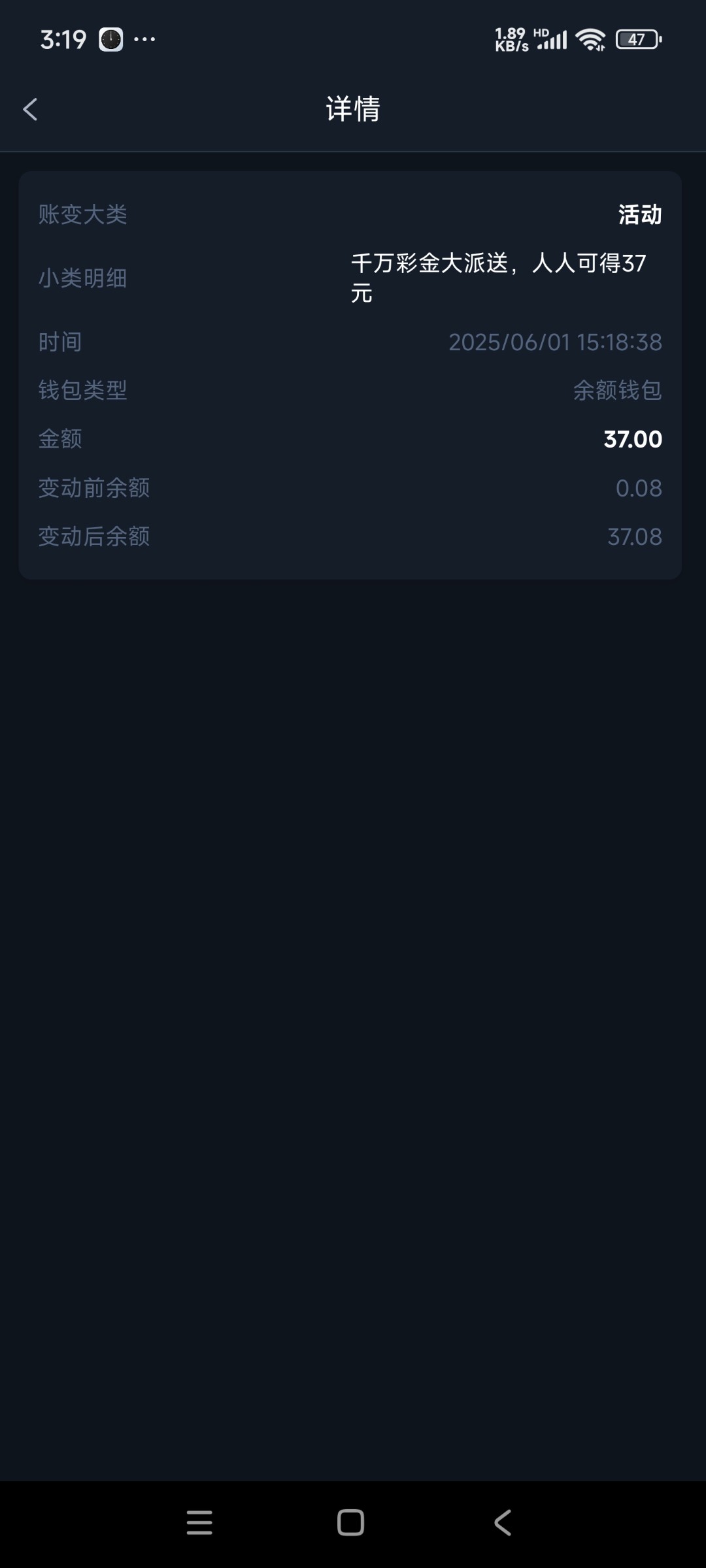The image size is (706, 1568).
Task: Go back from the 详情 page
Action: point(30,109)
